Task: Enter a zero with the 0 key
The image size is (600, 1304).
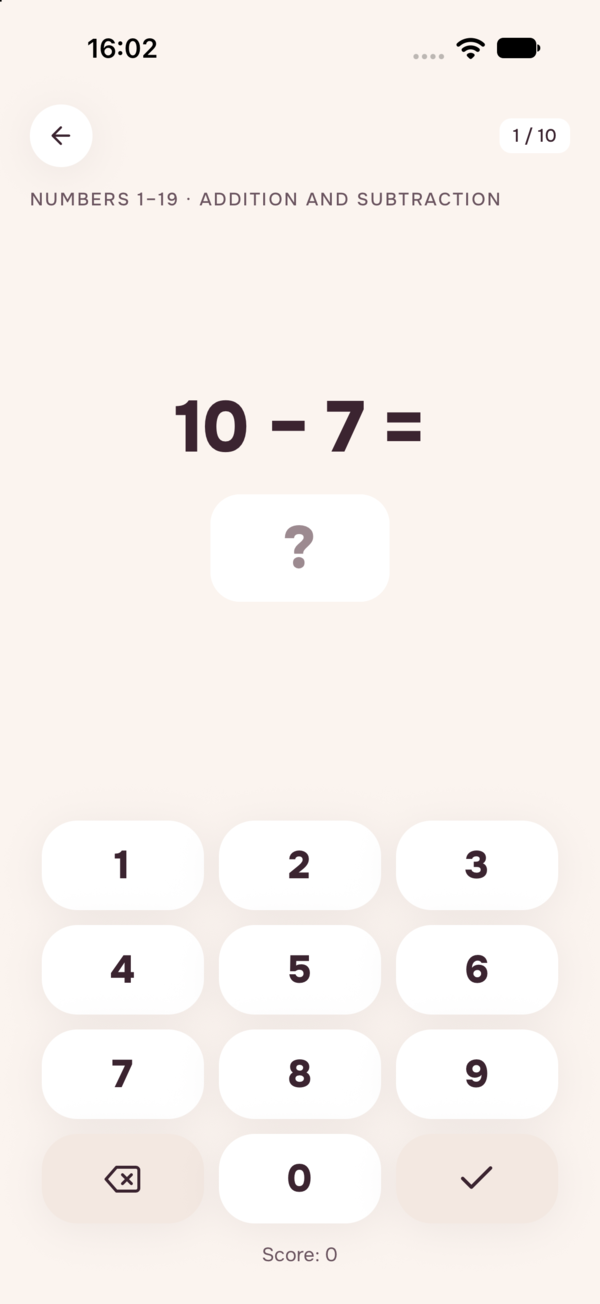Action: (x=299, y=1178)
